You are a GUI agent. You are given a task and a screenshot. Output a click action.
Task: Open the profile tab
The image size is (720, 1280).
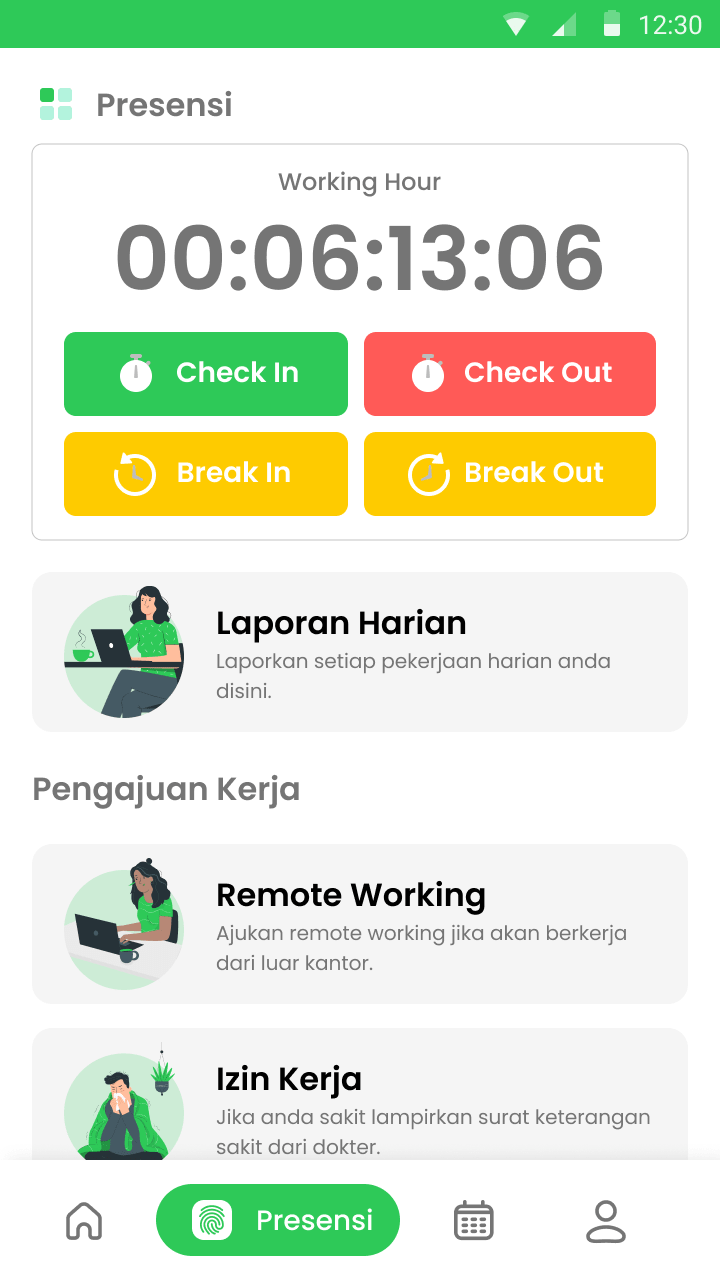(x=605, y=1220)
